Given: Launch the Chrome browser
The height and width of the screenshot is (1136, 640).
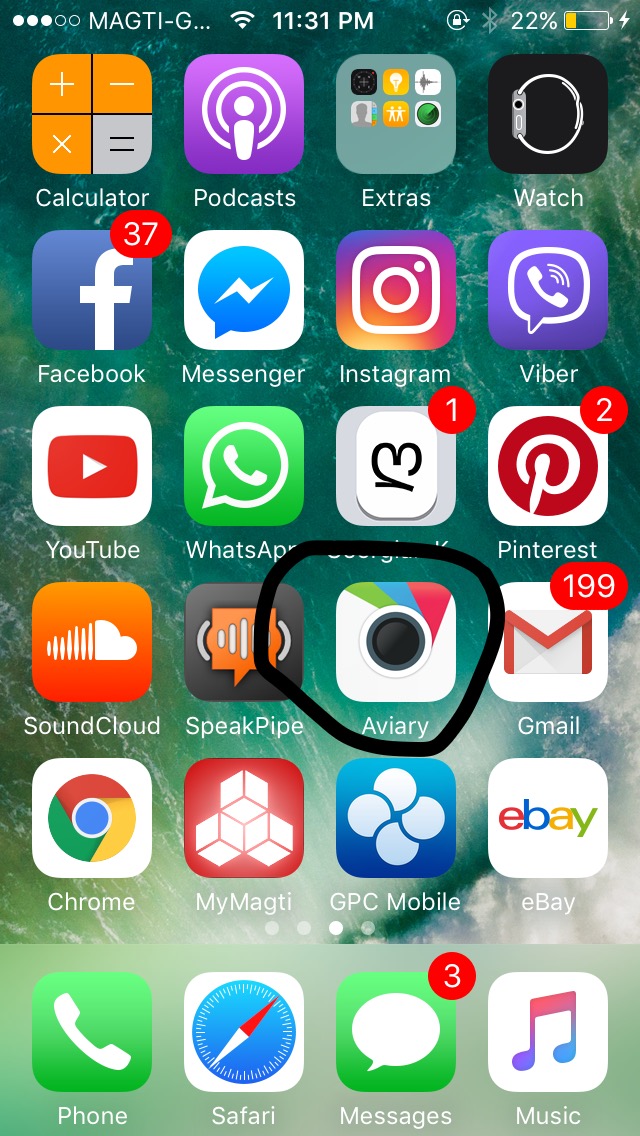Looking at the screenshot, I should click(92, 819).
